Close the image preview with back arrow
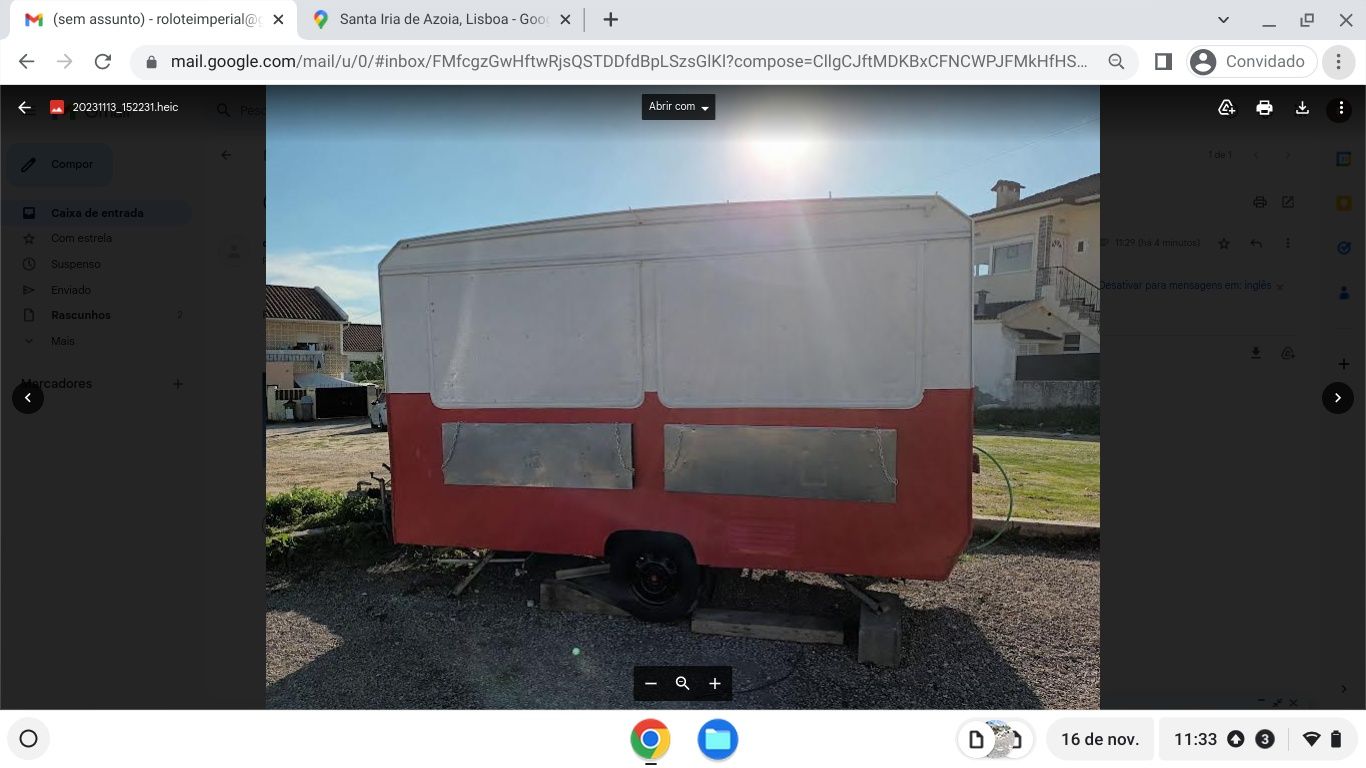This screenshot has width=1366, height=768. point(25,107)
